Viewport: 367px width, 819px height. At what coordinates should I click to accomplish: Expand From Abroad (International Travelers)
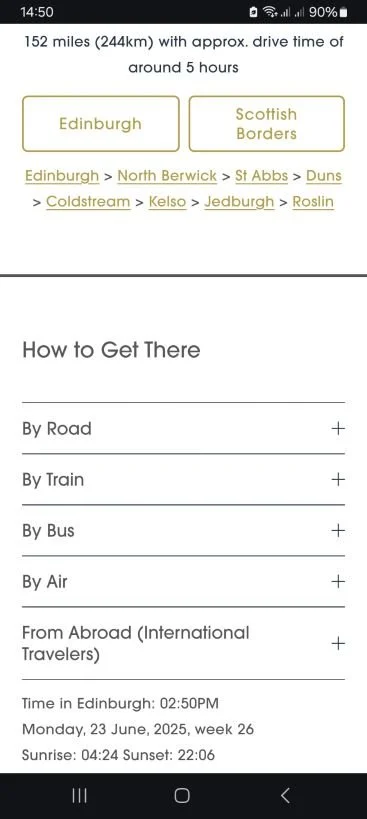click(183, 644)
